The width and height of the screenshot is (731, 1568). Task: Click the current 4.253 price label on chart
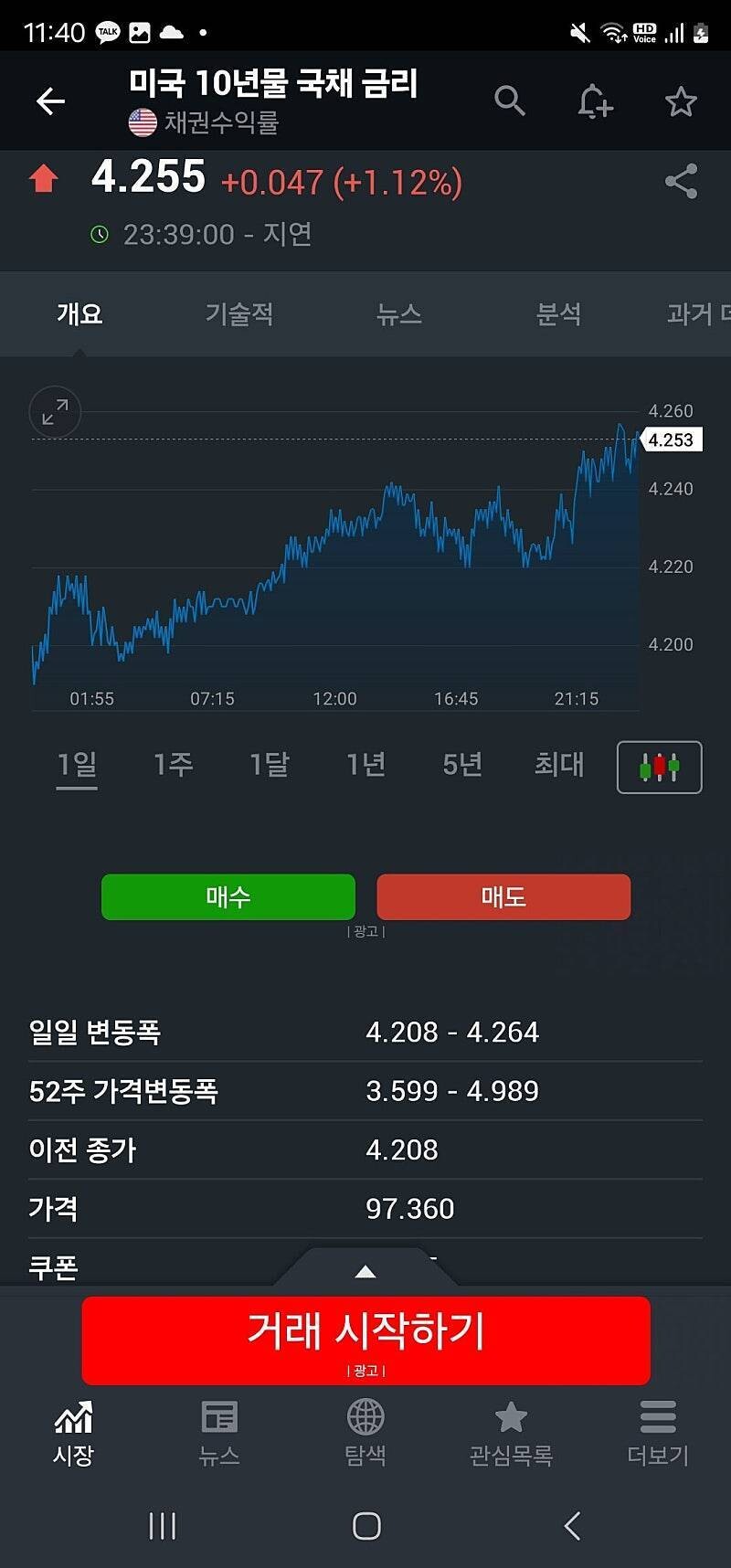click(x=672, y=439)
